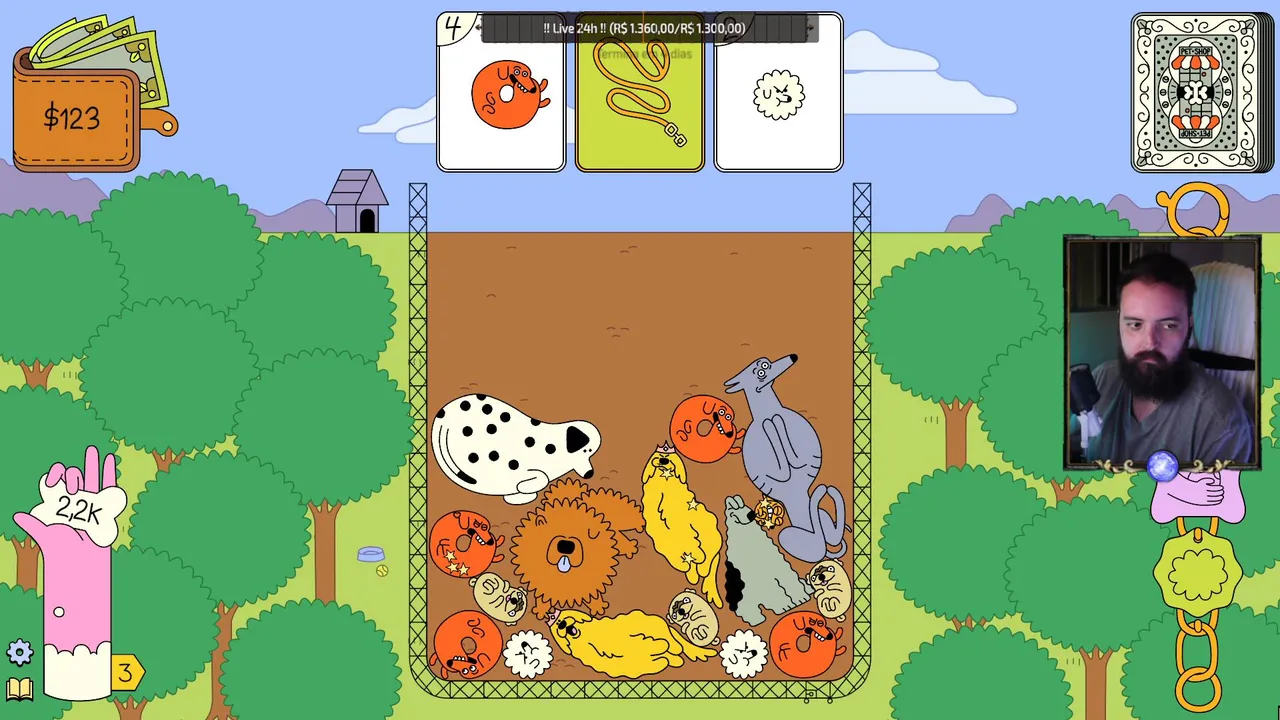Tap the Pet Shop card deck
Viewport: 1280px width, 720px height.
[1198, 92]
